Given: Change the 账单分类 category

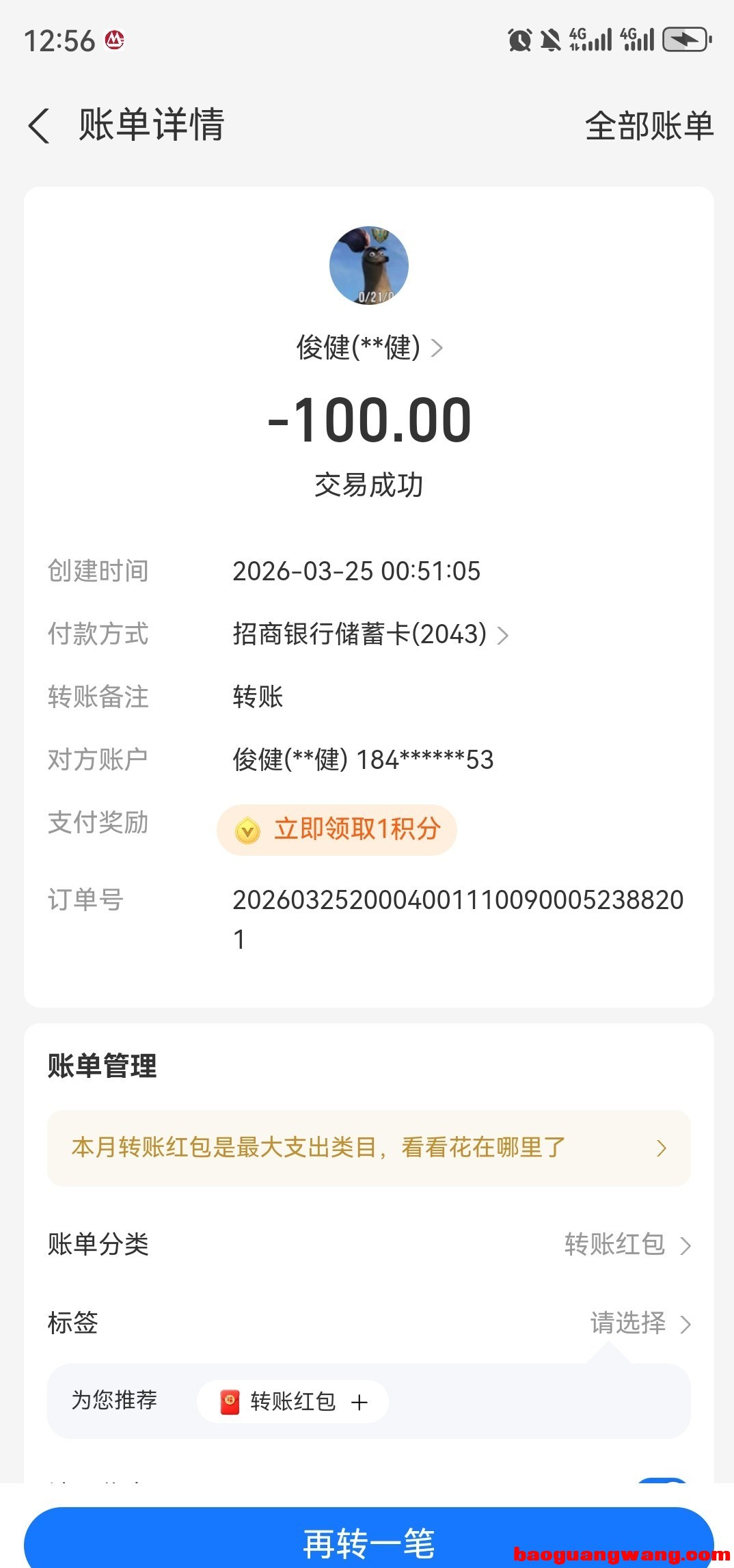Looking at the screenshot, I should (x=627, y=1245).
